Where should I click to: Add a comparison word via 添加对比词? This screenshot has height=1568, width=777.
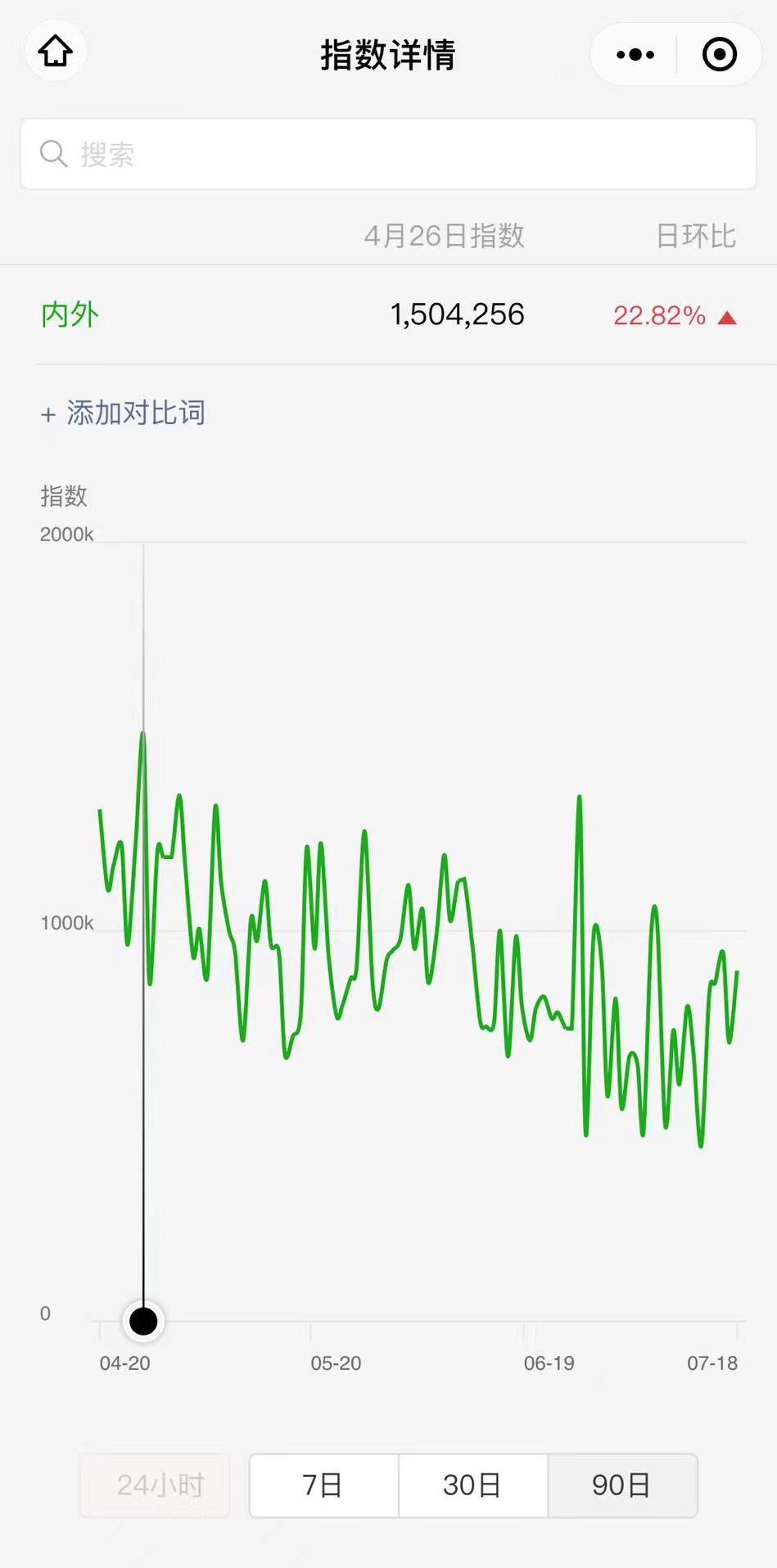tap(123, 413)
